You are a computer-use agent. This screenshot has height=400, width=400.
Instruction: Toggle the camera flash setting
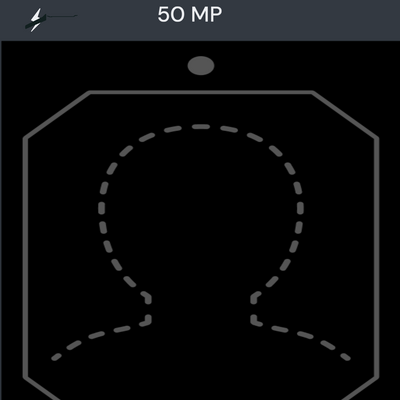pyautogui.click(x=36, y=20)
